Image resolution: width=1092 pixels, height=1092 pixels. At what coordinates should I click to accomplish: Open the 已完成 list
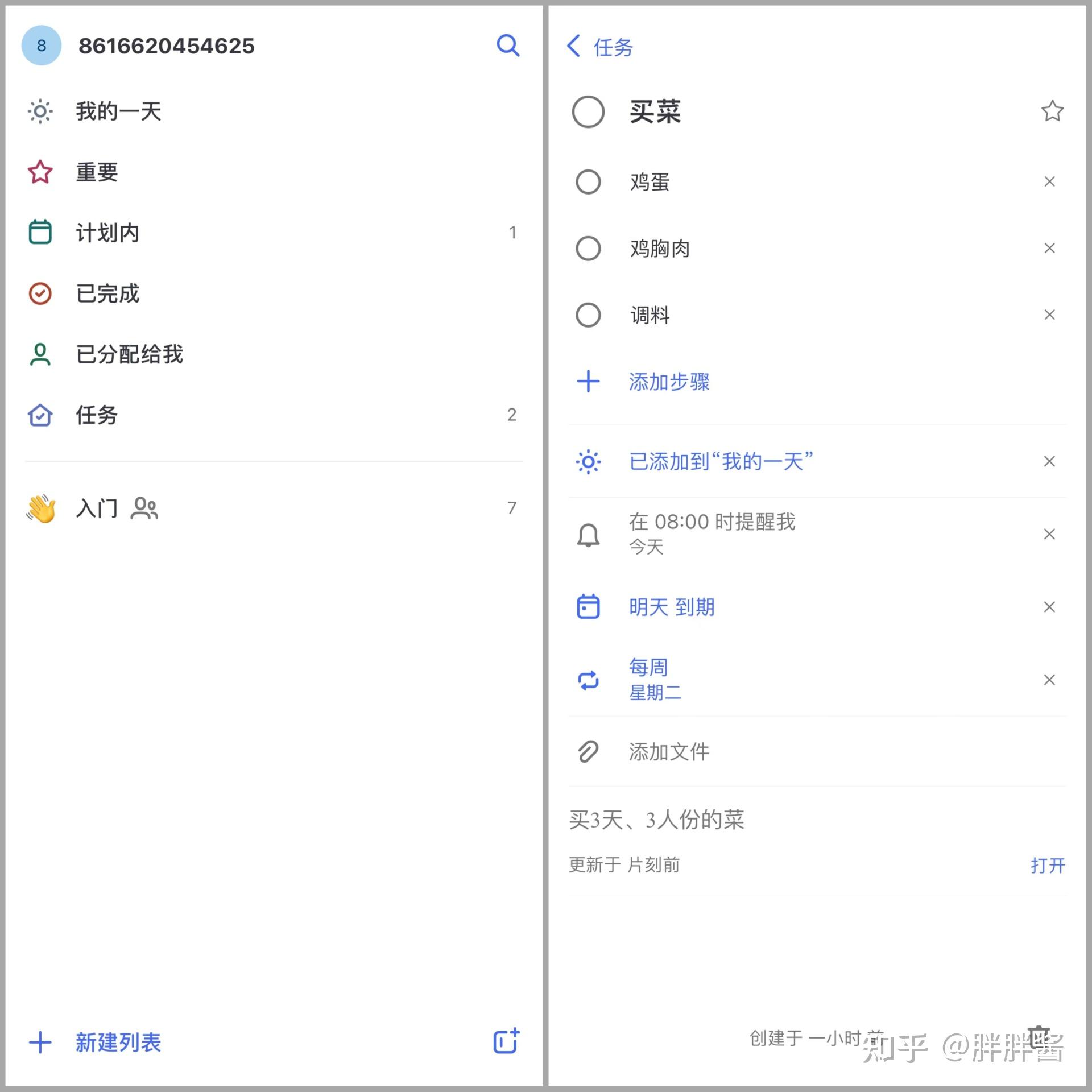pos(107,293)
